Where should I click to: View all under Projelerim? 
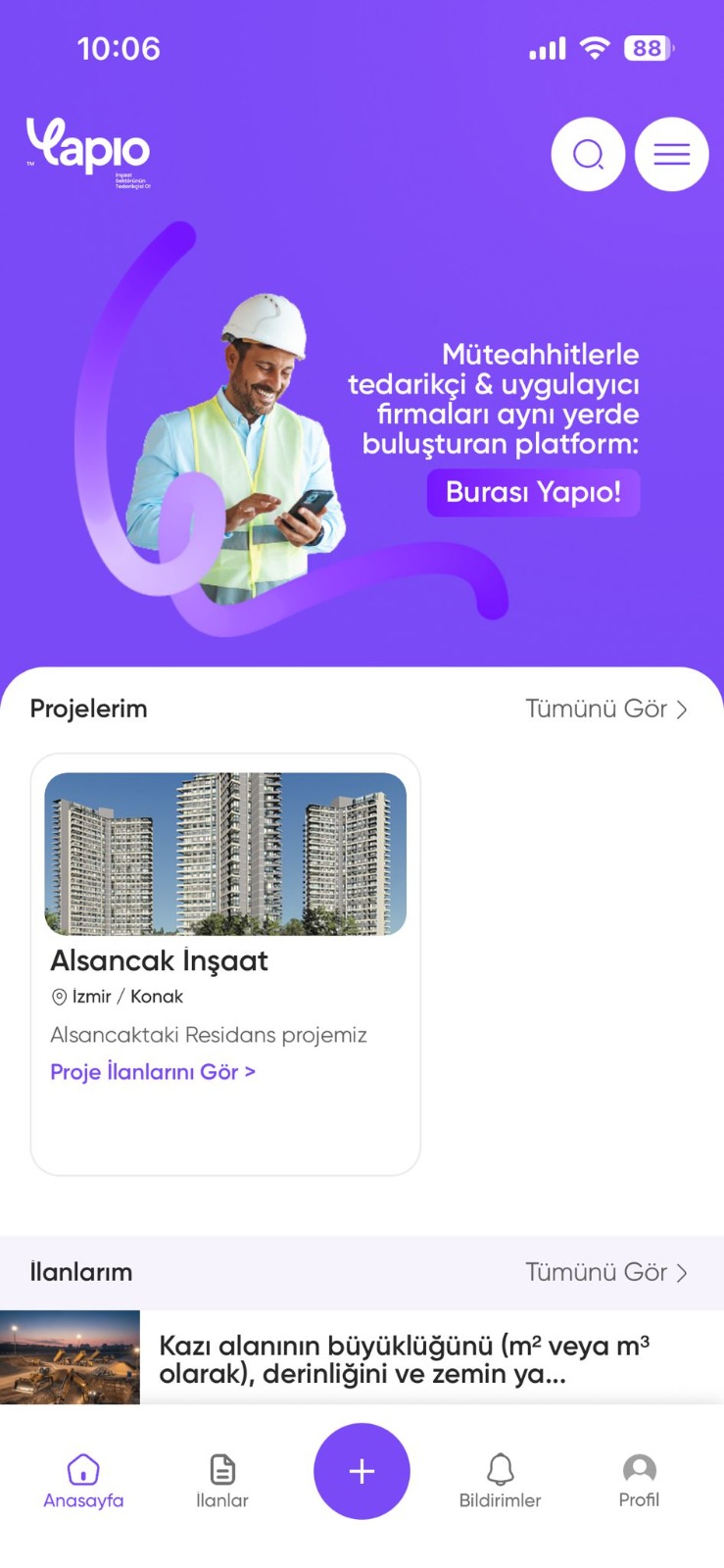tap(606, 709)
